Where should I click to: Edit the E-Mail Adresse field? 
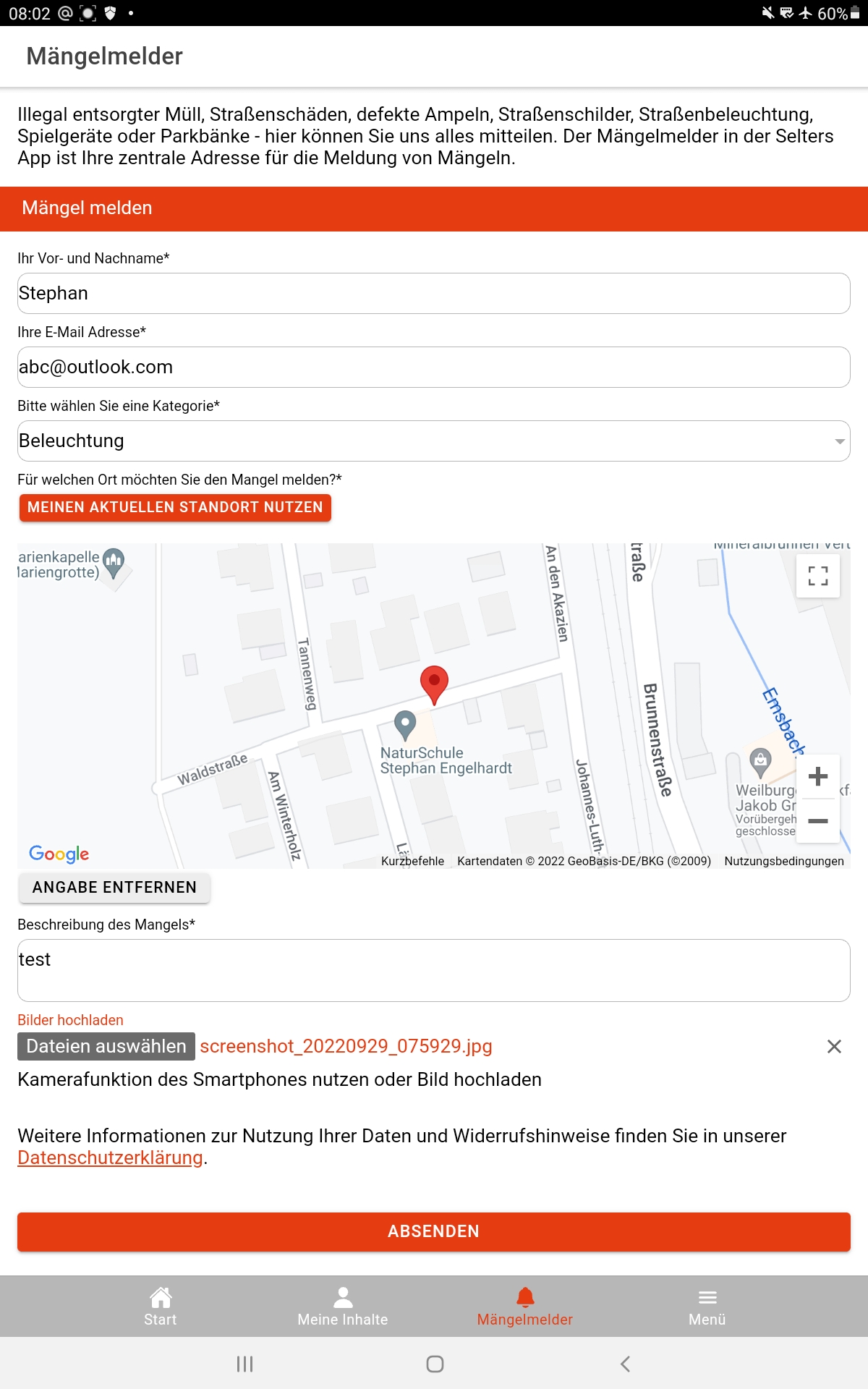coord(434,367)
